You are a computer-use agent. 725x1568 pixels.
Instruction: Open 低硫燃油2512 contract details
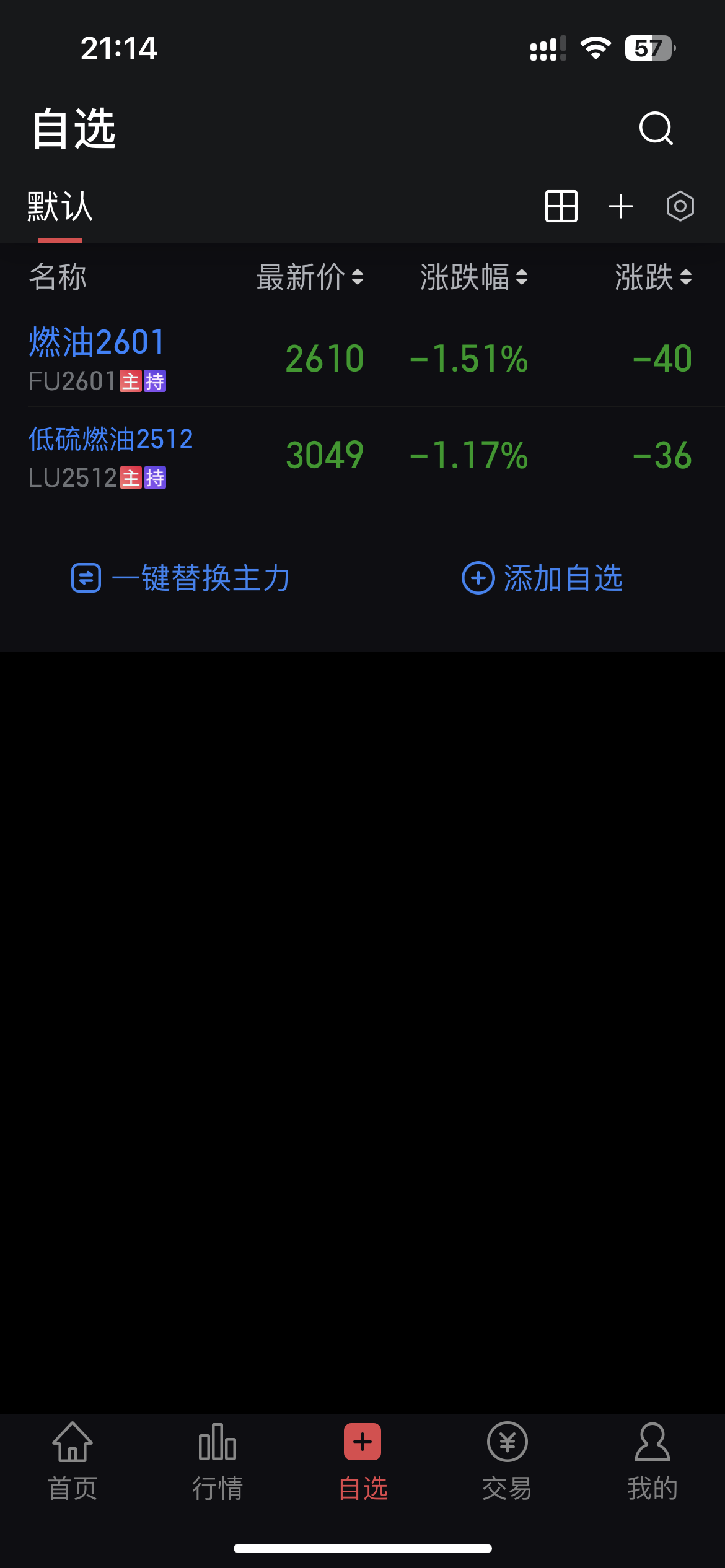pyautogui.click(x=362, y=455)
